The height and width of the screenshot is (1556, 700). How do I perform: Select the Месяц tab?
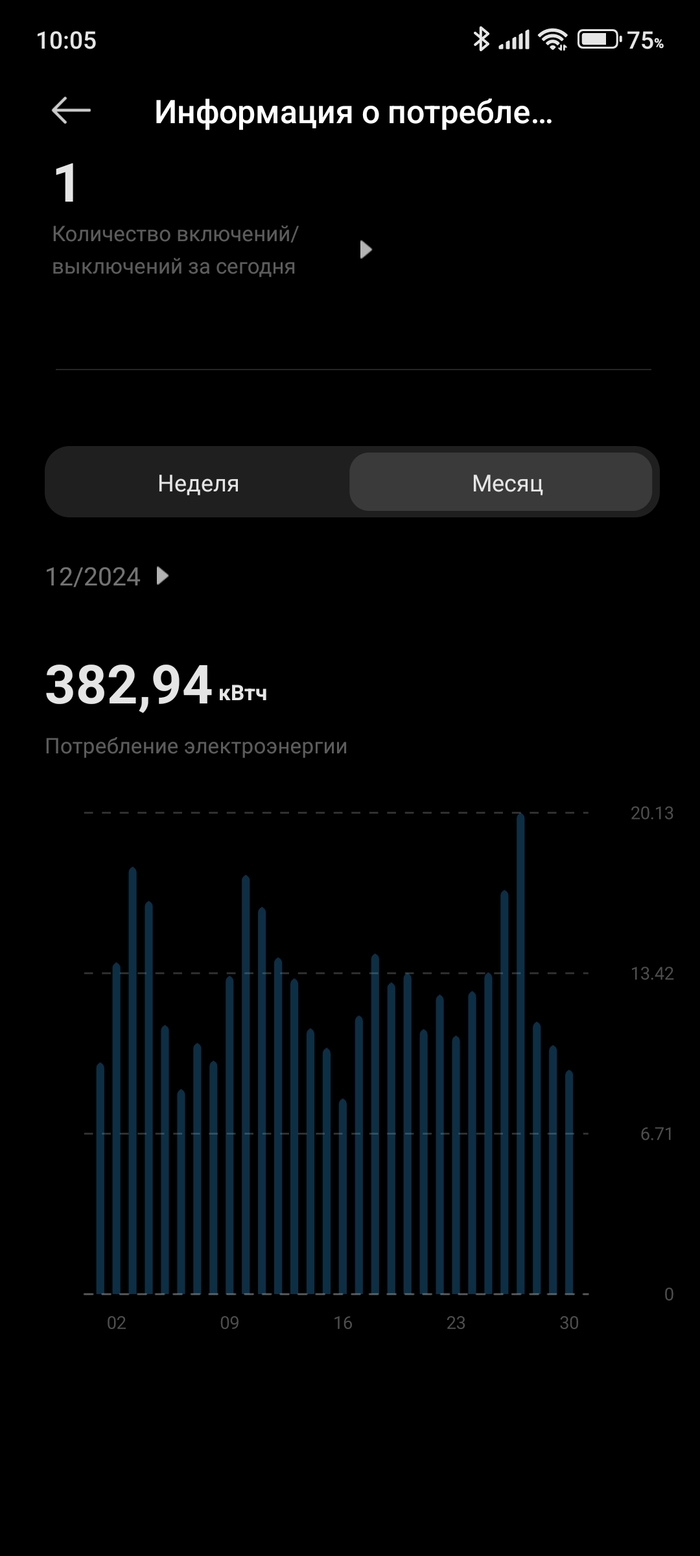click(x=506, y=483)
